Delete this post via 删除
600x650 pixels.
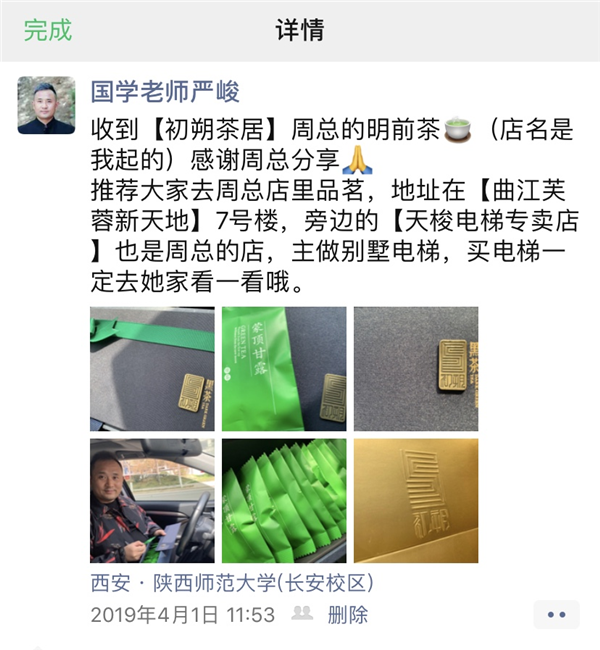[347, 614]
